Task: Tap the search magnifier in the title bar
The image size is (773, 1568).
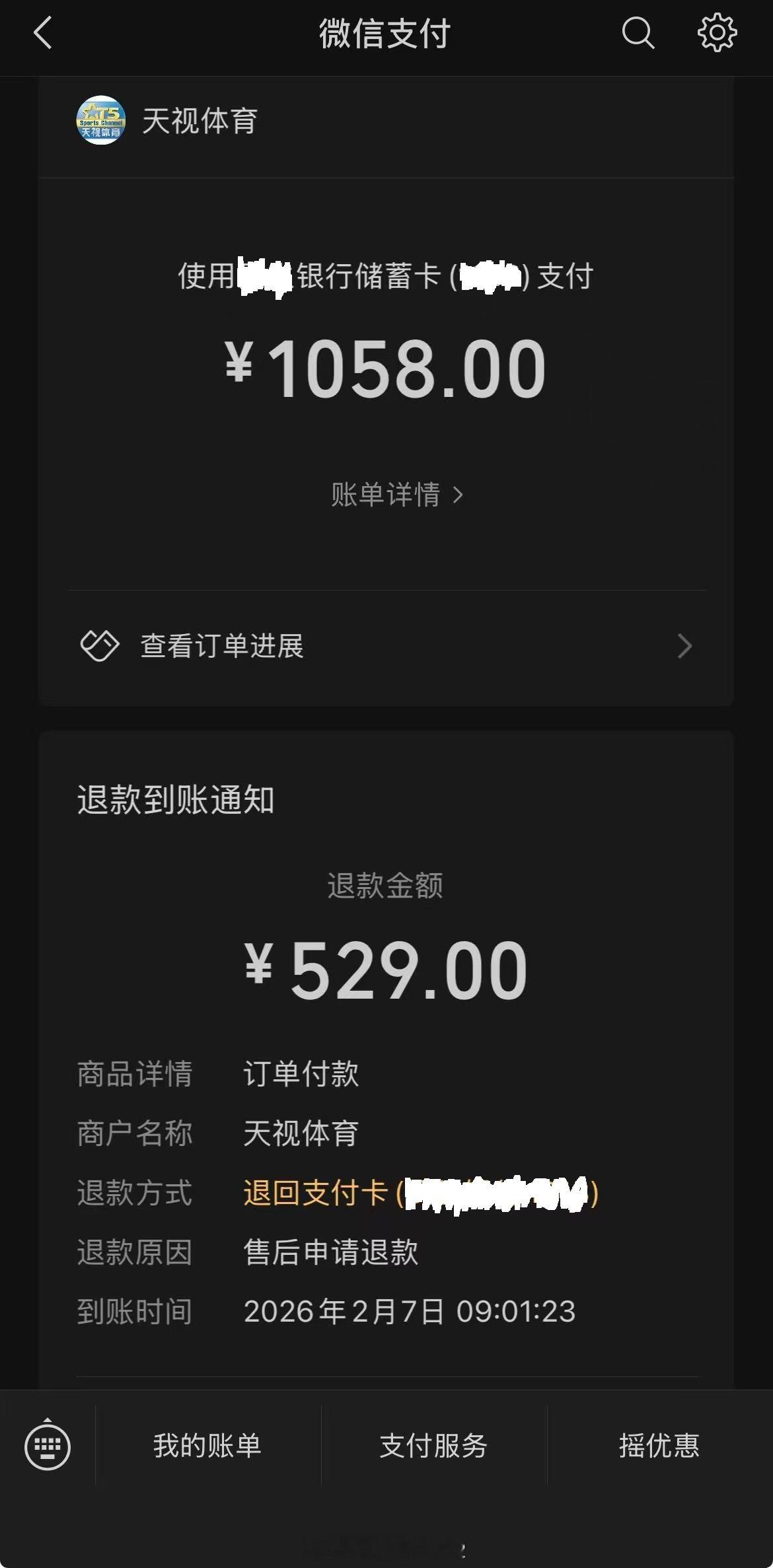Action: tap(636, 35)
